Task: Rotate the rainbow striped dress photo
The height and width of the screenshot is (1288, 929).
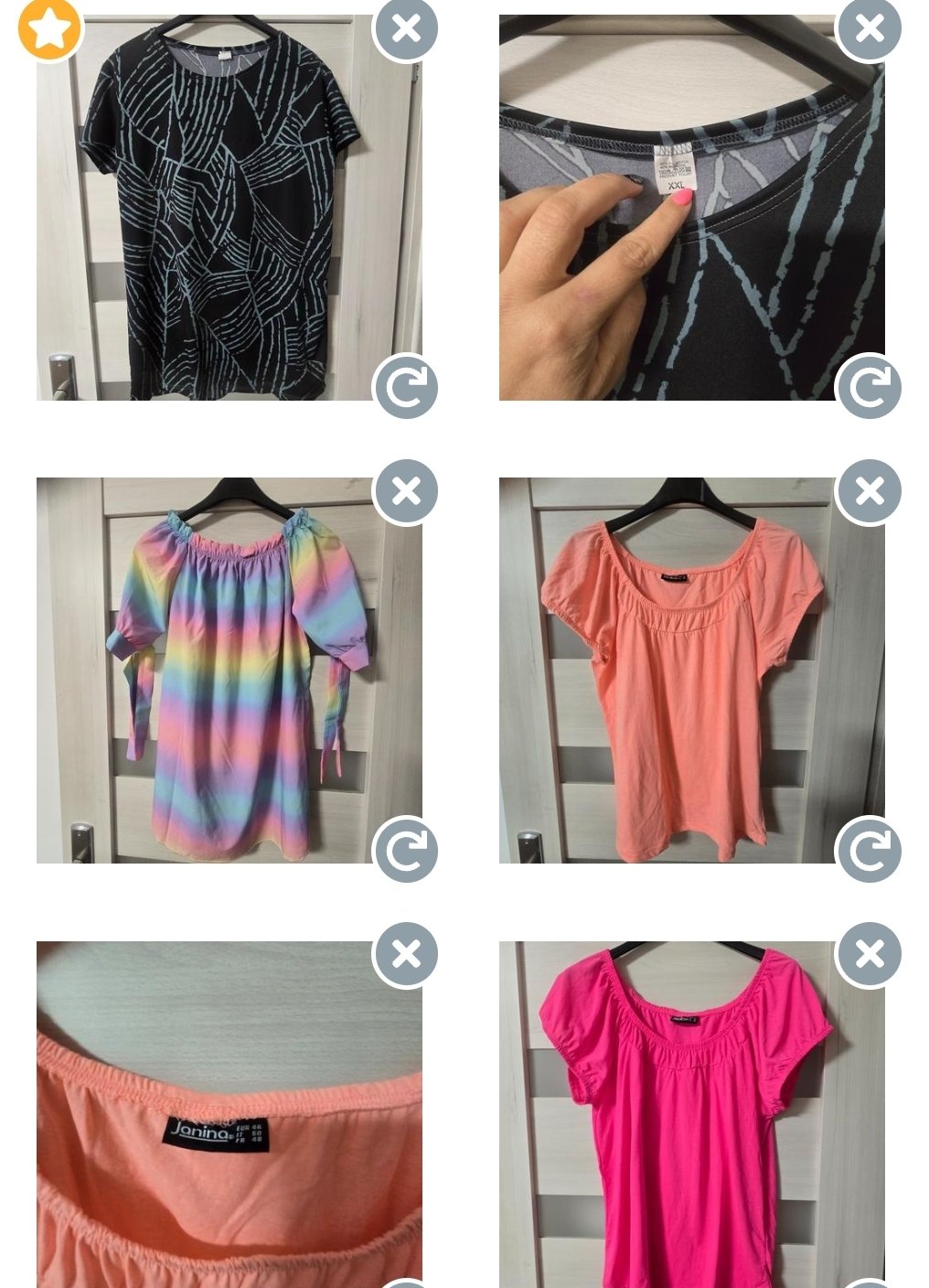Action: click(x=406, y=850)
